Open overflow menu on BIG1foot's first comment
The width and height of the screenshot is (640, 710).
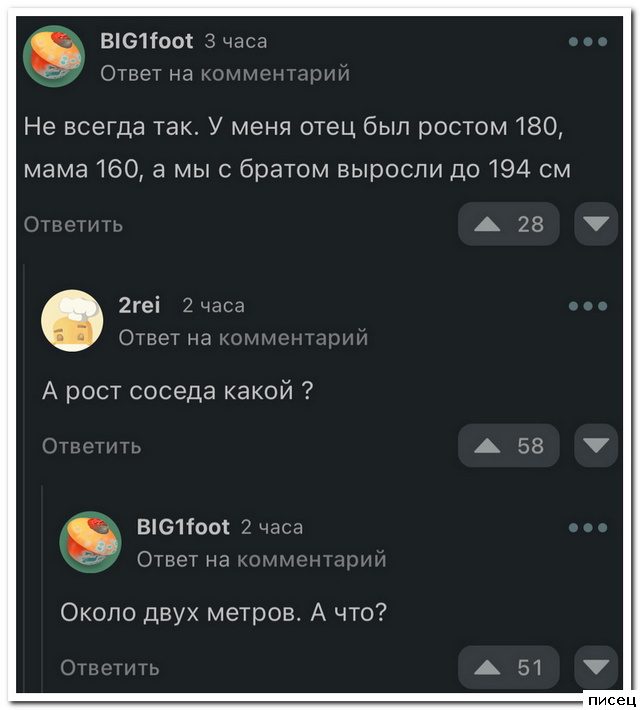[x=588, y=43]
